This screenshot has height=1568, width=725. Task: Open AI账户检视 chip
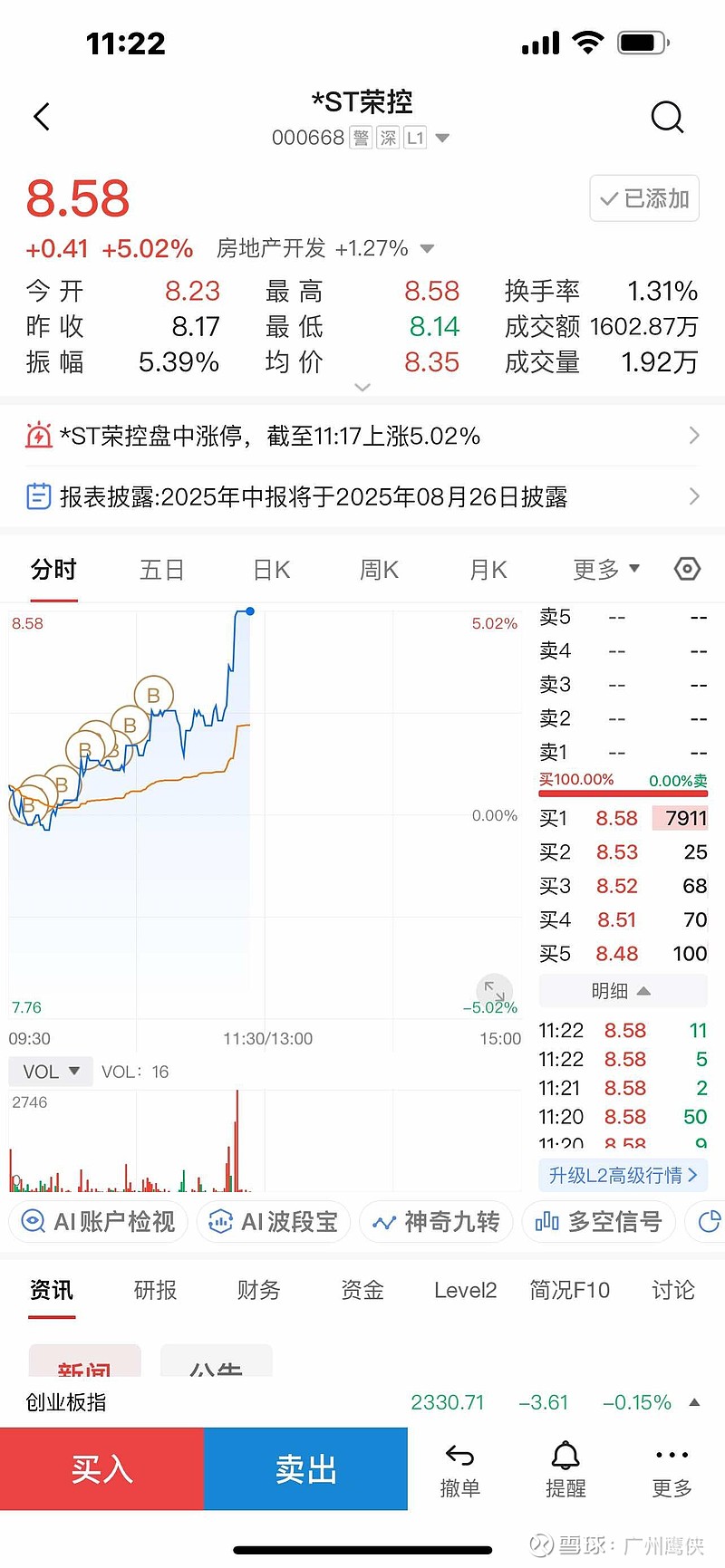98,1222
